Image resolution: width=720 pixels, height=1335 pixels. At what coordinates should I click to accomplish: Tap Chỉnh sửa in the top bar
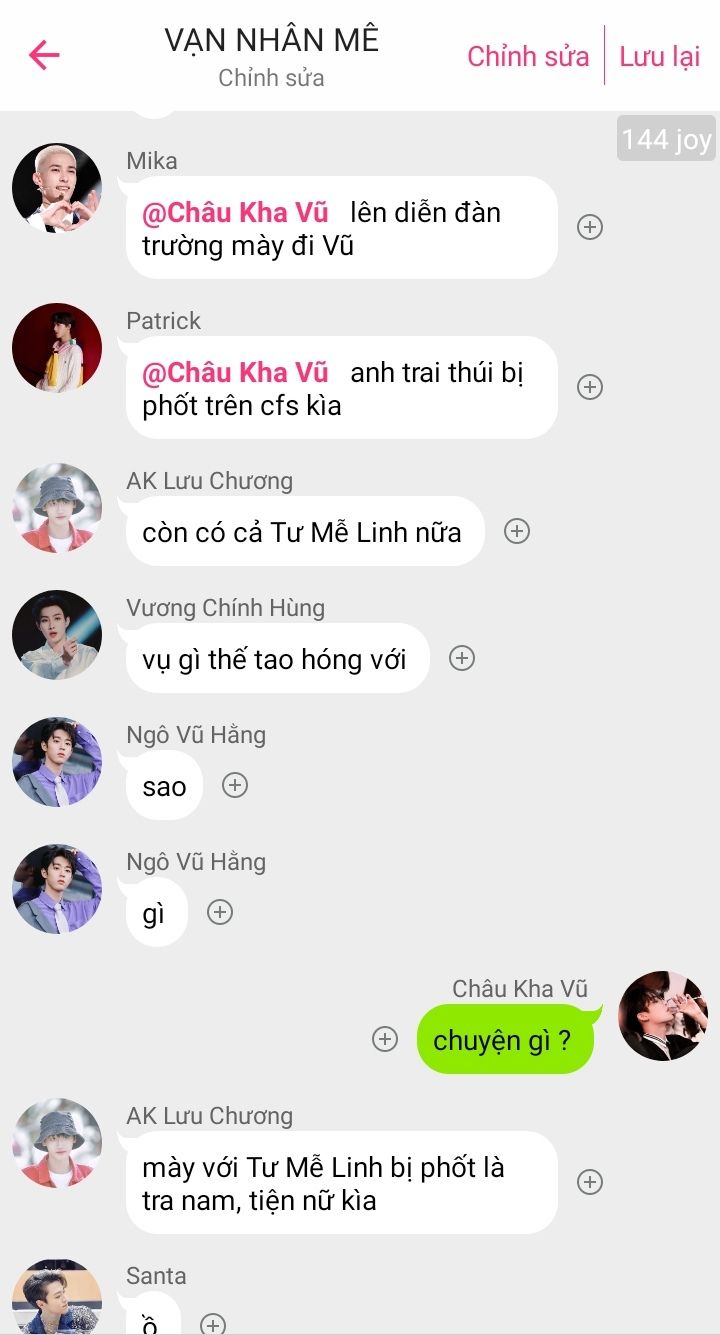click(528, 56)
